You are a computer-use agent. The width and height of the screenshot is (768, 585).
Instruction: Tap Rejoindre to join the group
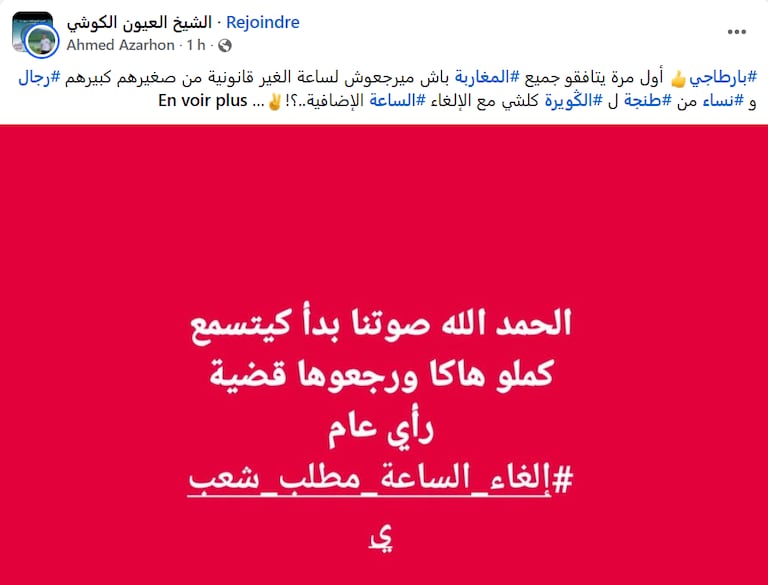click(x=263, y=22)
